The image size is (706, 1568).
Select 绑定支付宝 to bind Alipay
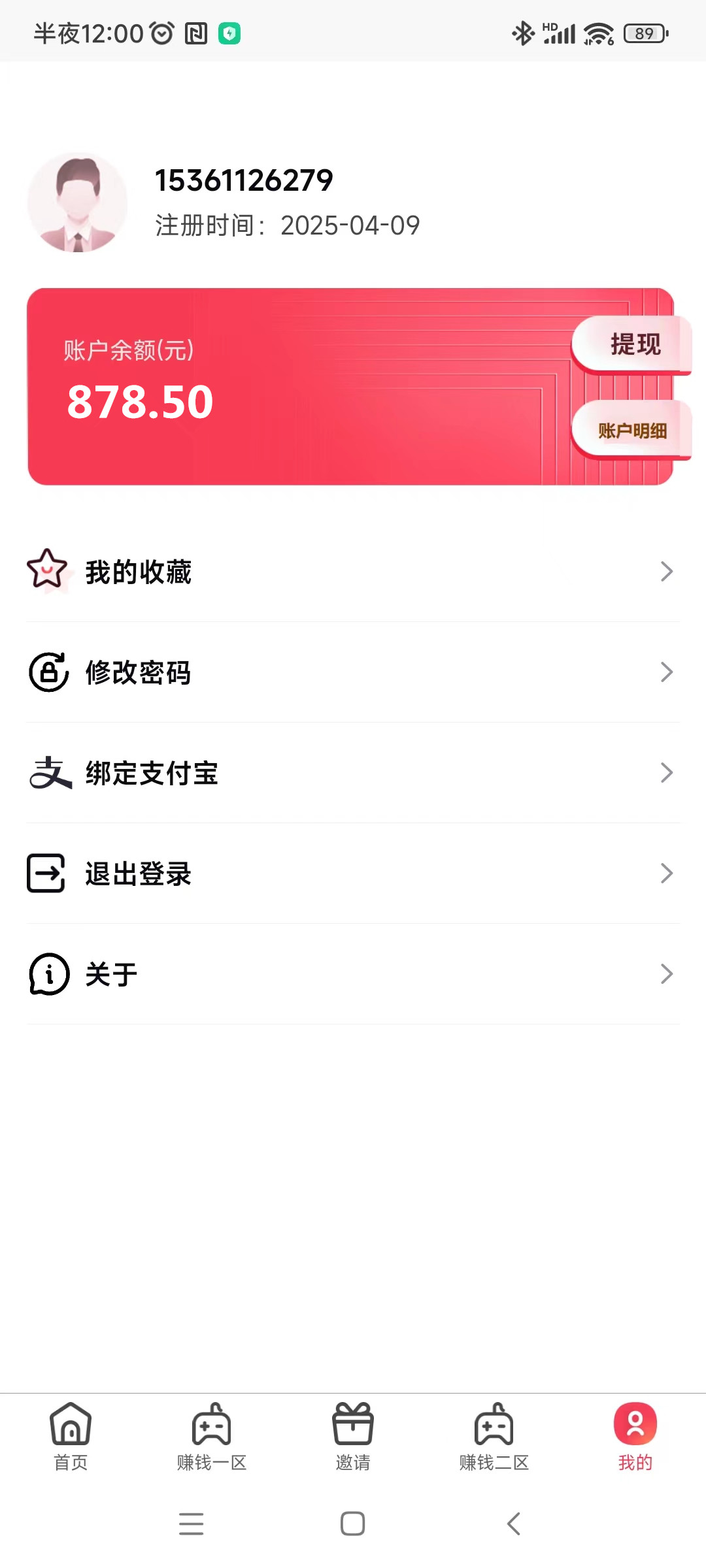point(353,773)
